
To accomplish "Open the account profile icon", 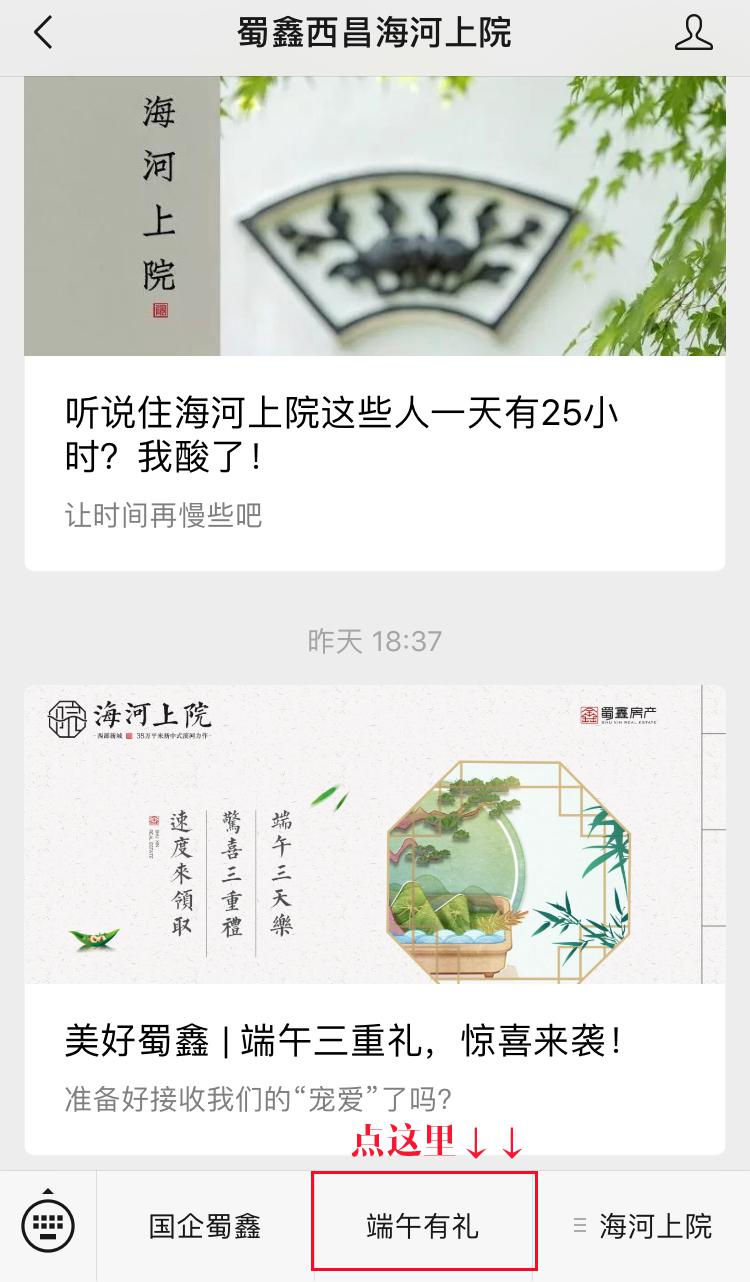I will point(693,33).
